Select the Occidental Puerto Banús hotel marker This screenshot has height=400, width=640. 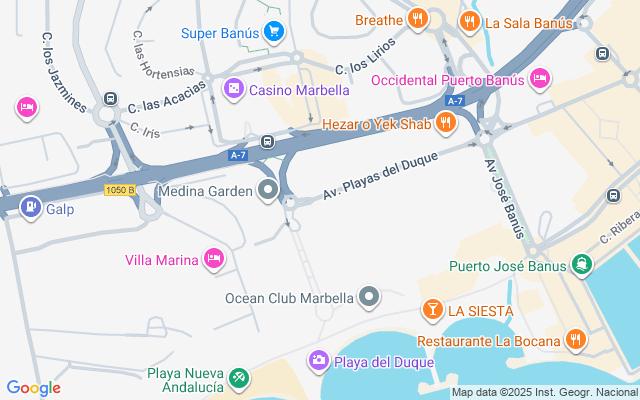point(539,79)
